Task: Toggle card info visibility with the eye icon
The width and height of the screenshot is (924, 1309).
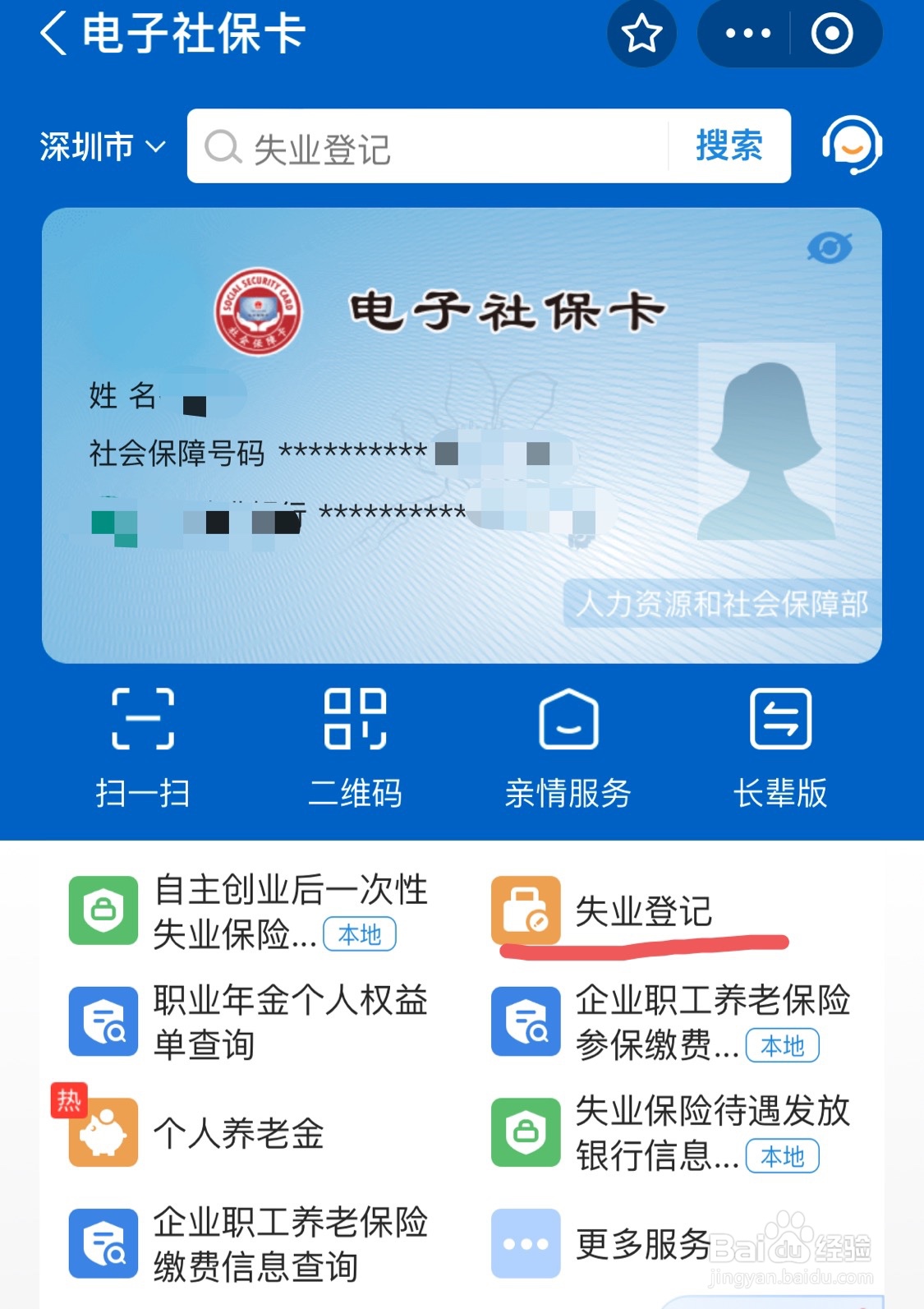Action: [831, 247]
